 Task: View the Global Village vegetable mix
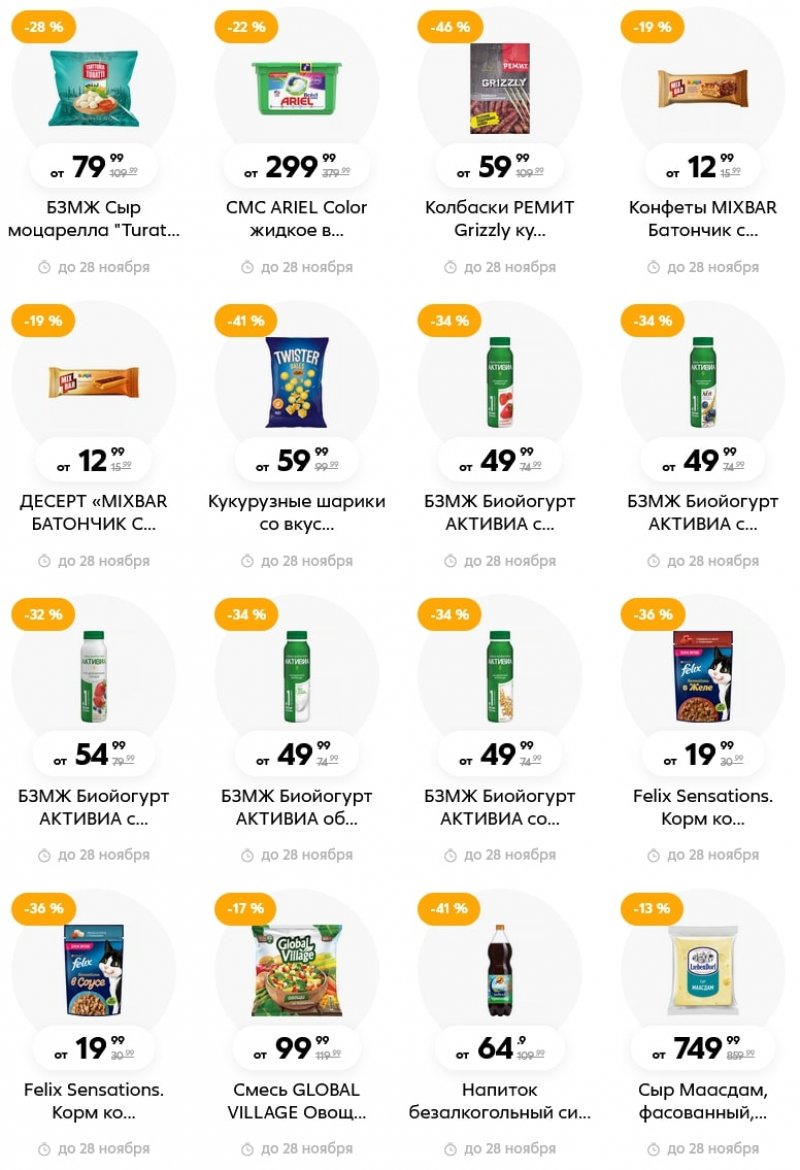pos(297,972)
